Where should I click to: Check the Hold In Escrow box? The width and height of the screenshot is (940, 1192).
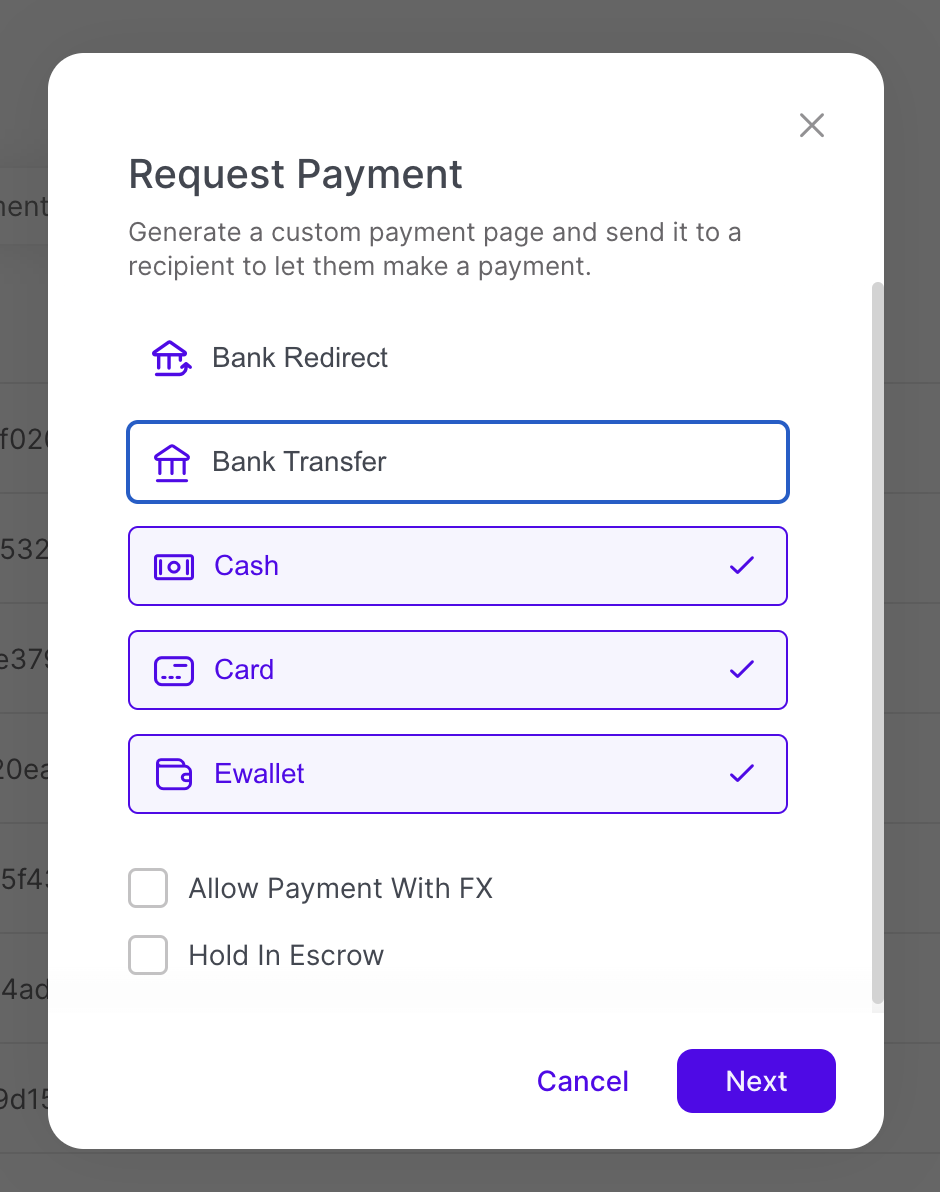(148, 955)
